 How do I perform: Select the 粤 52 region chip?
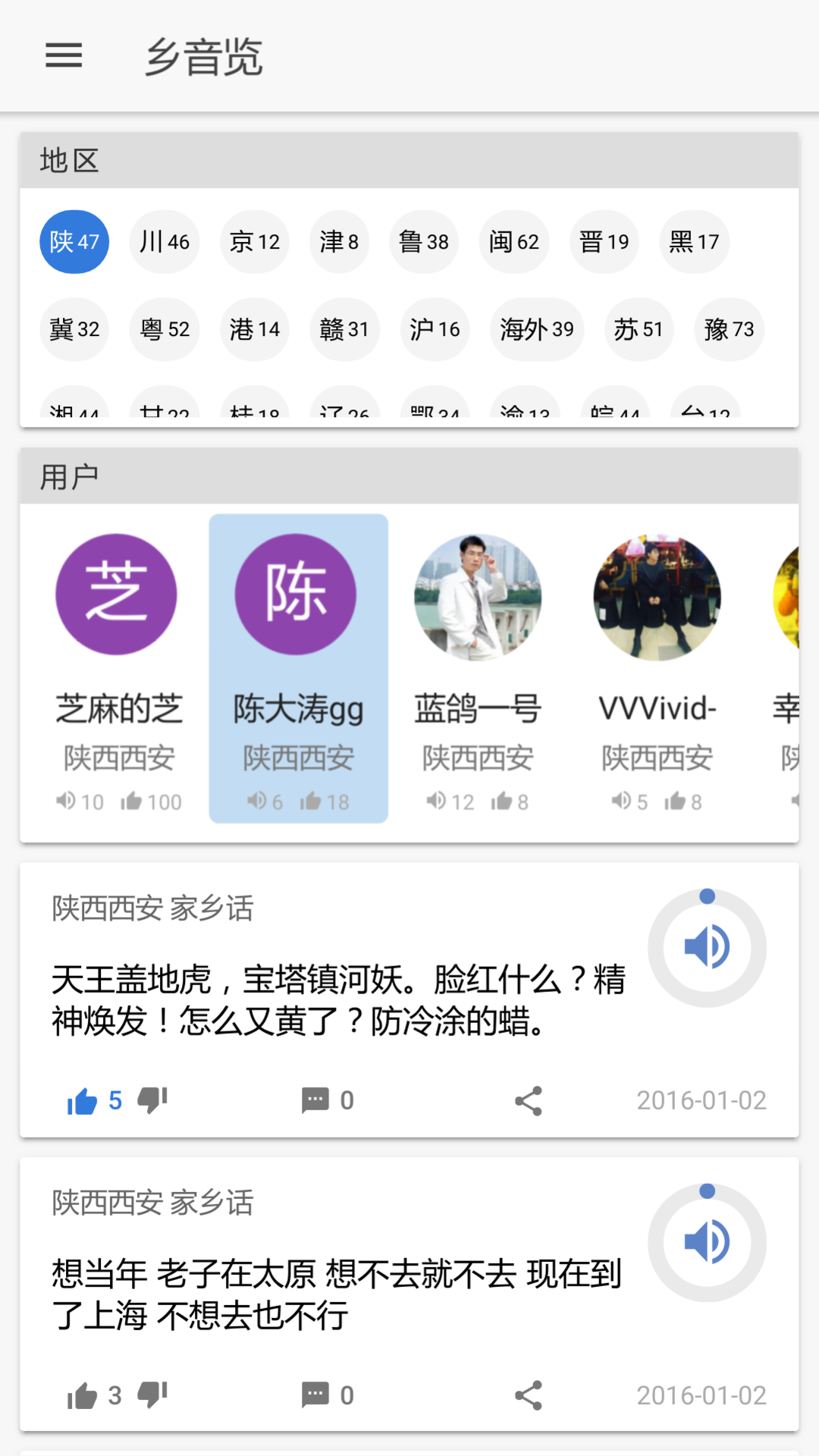coord(165,329)
